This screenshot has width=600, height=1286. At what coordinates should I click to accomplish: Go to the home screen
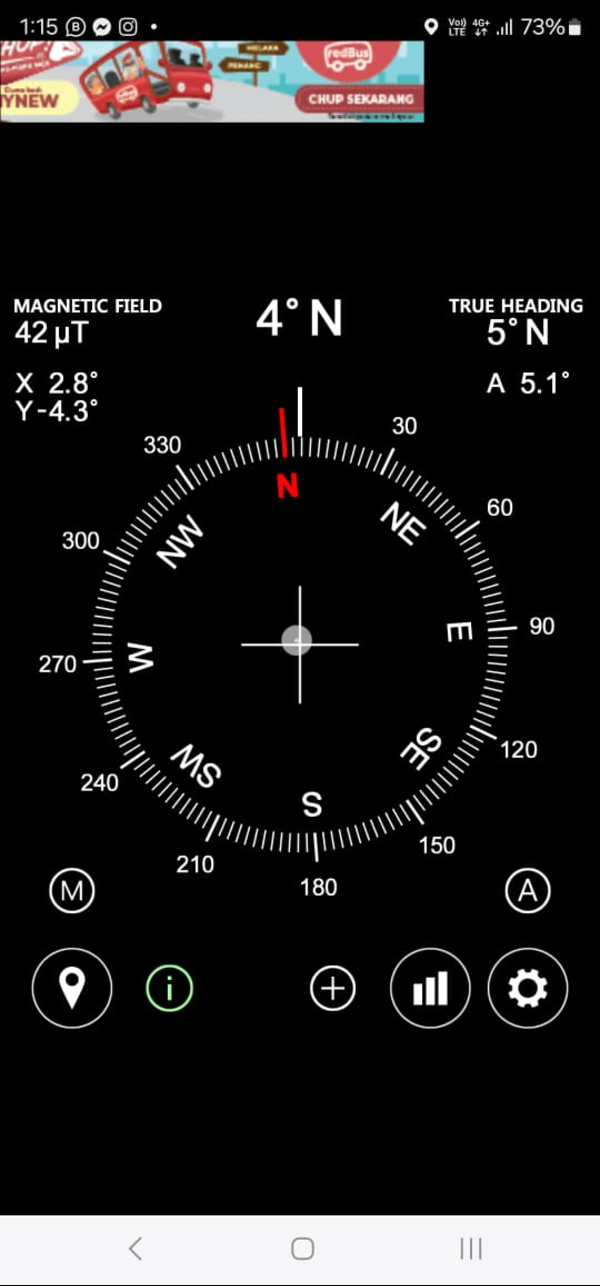click(302, 1248)
